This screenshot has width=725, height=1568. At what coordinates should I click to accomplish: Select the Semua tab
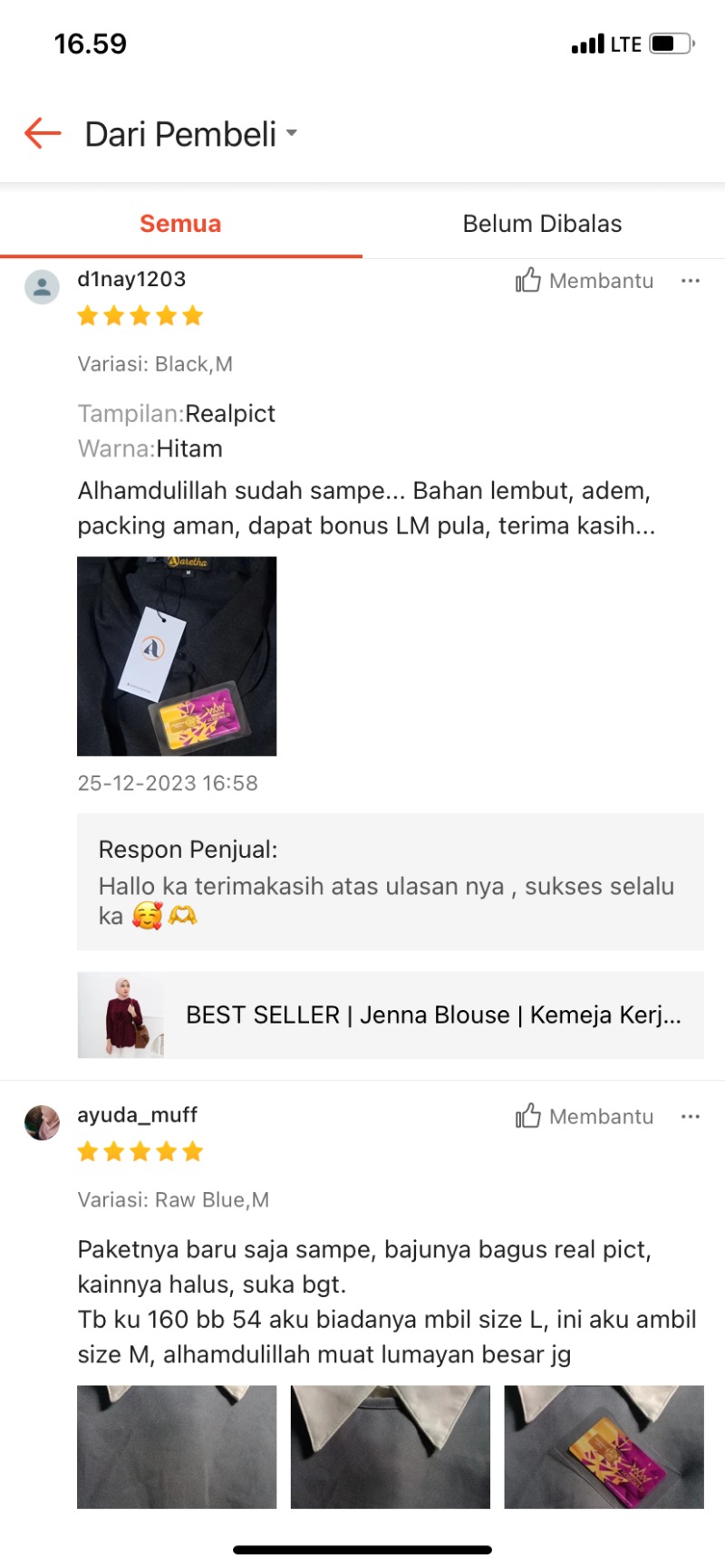click(x=180, y=224)
